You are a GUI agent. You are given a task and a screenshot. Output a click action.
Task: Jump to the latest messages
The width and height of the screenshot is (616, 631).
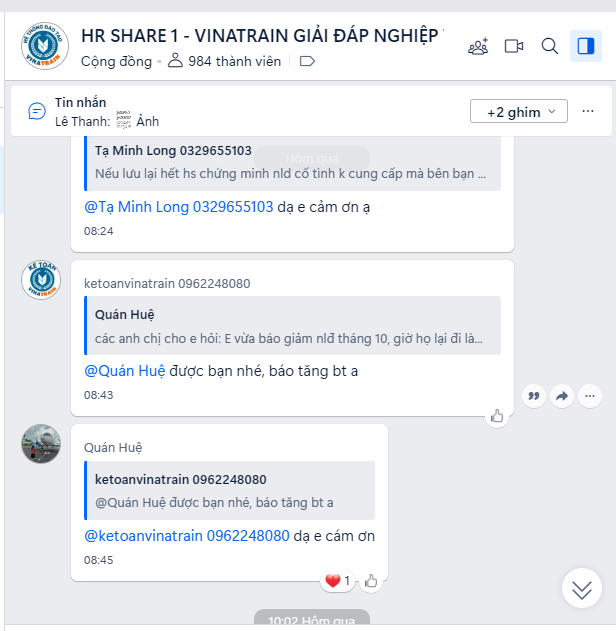point(581,588)
